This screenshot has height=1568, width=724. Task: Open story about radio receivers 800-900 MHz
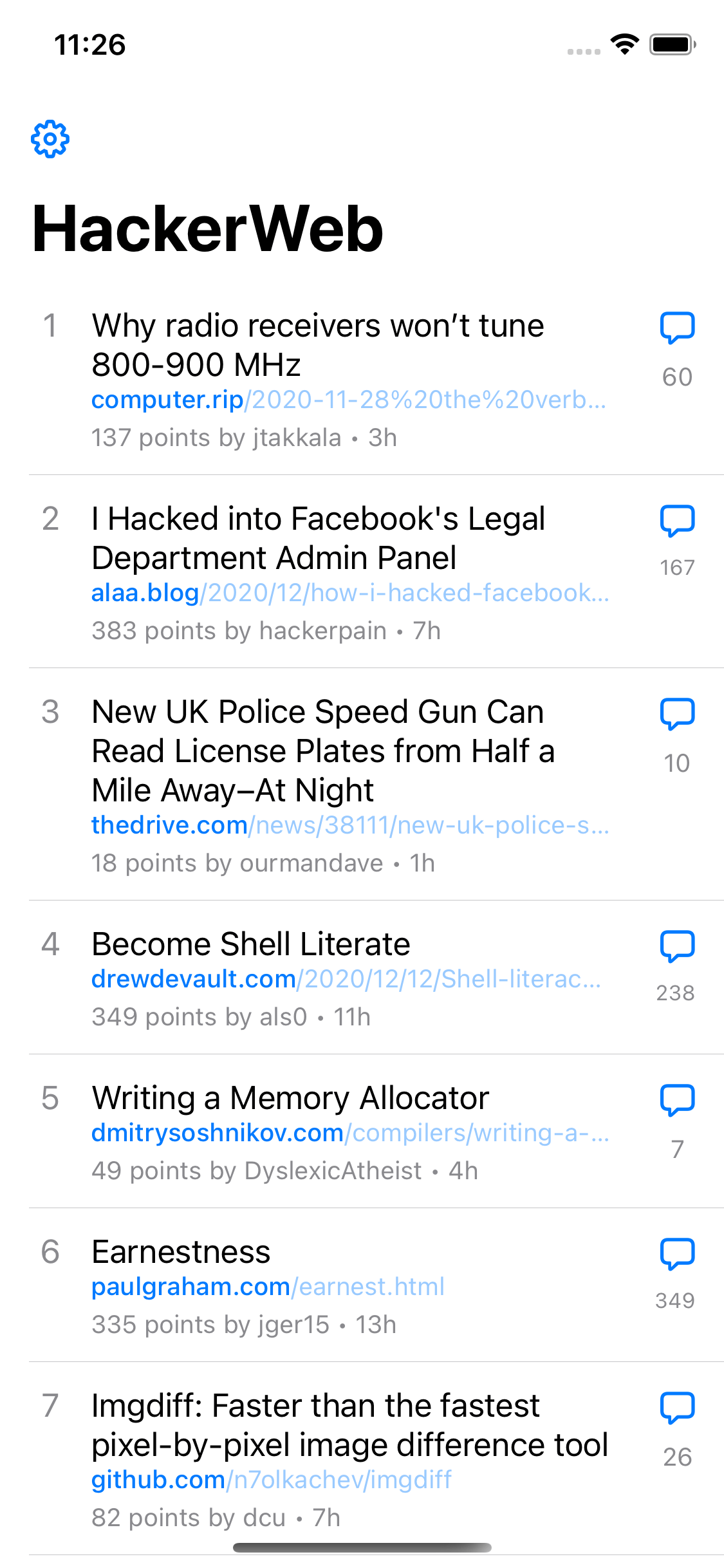coord(318,345)
